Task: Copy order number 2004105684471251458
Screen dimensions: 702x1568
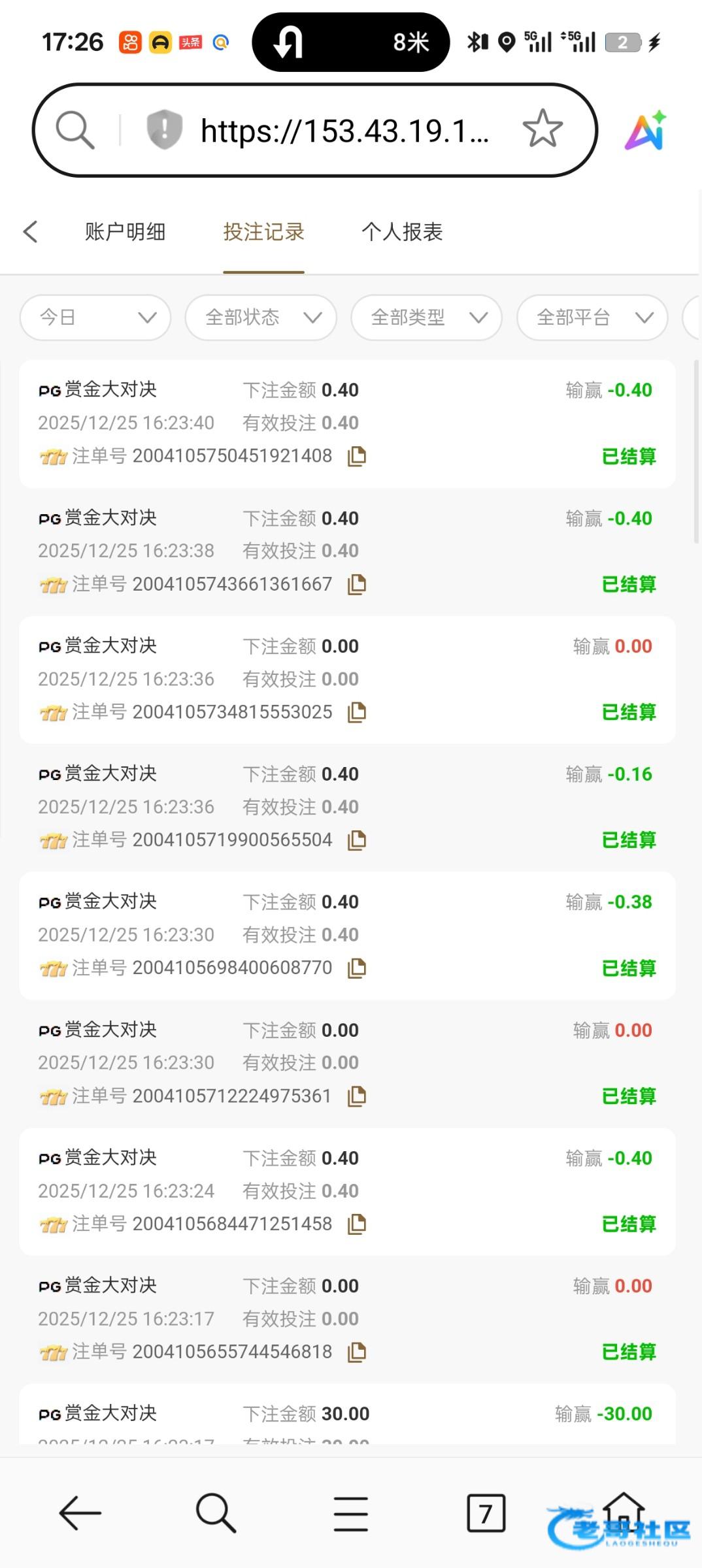Action: [x=357, y=1224]
